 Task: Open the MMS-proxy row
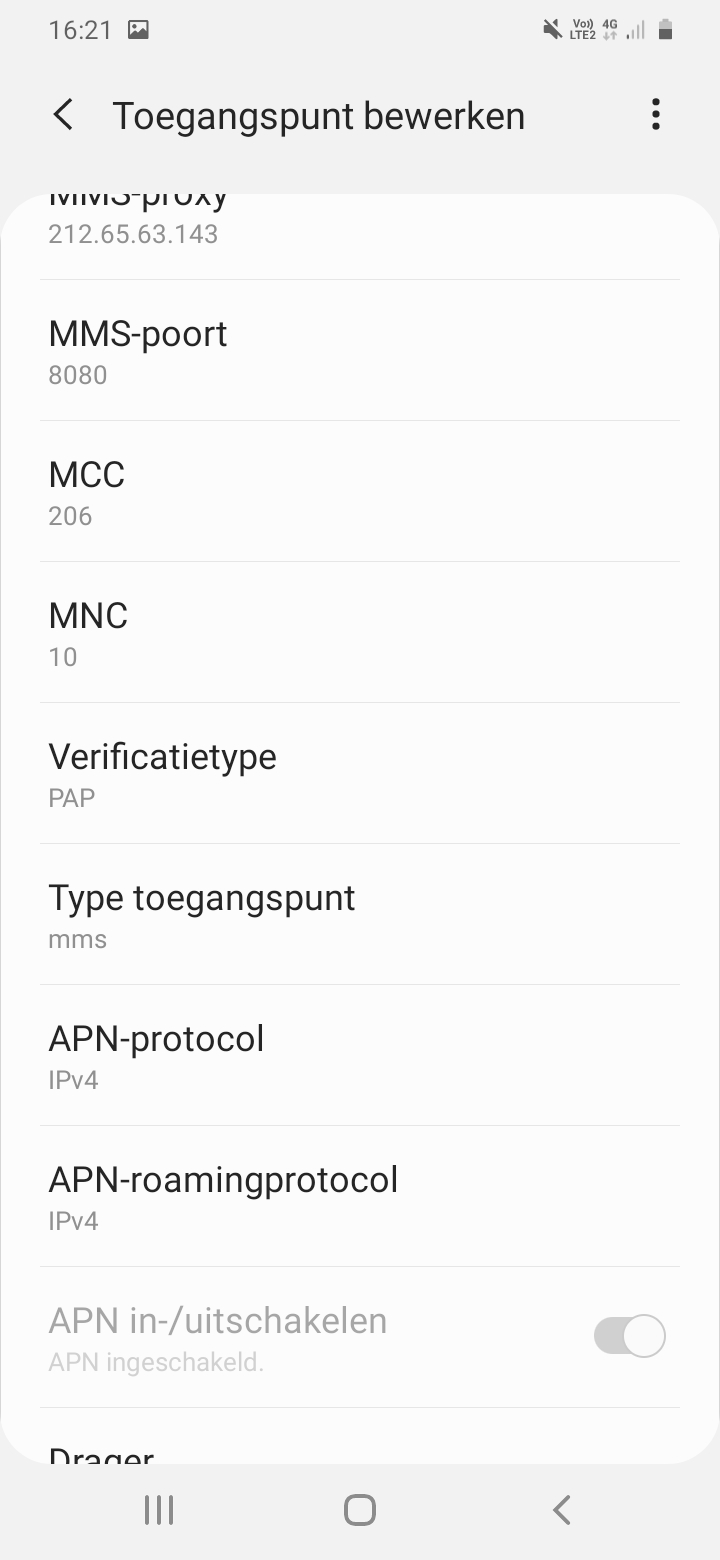[360, 237]
